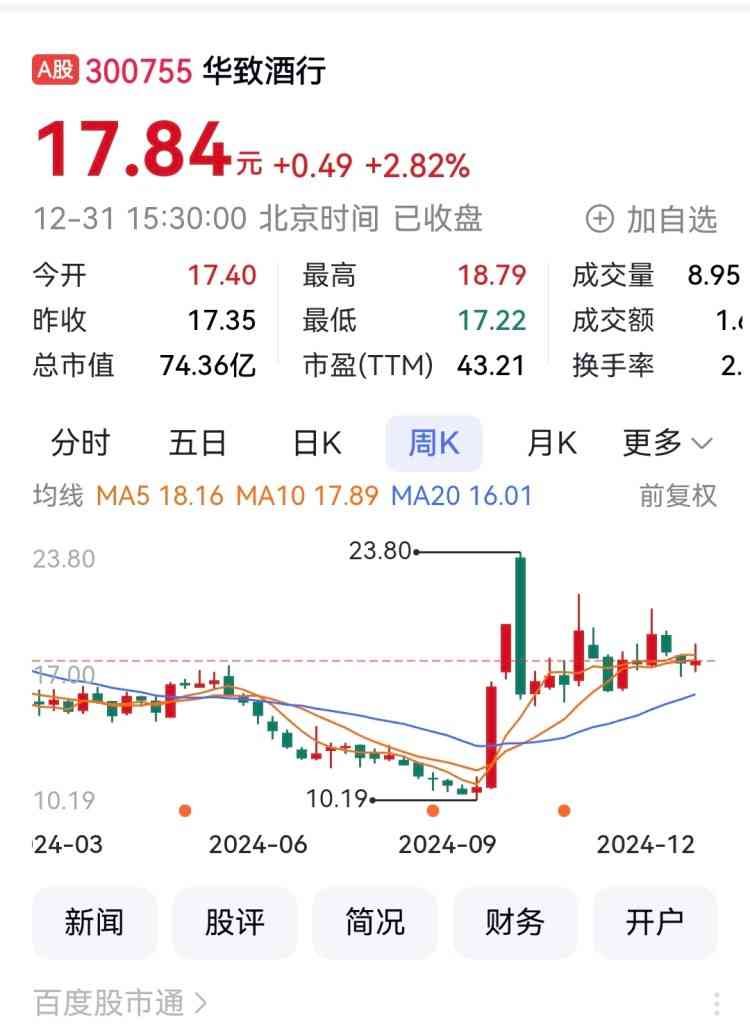Add stock to watchlist via 加自选
This screenshot has width=750, height=1024.
click(651, 219)
